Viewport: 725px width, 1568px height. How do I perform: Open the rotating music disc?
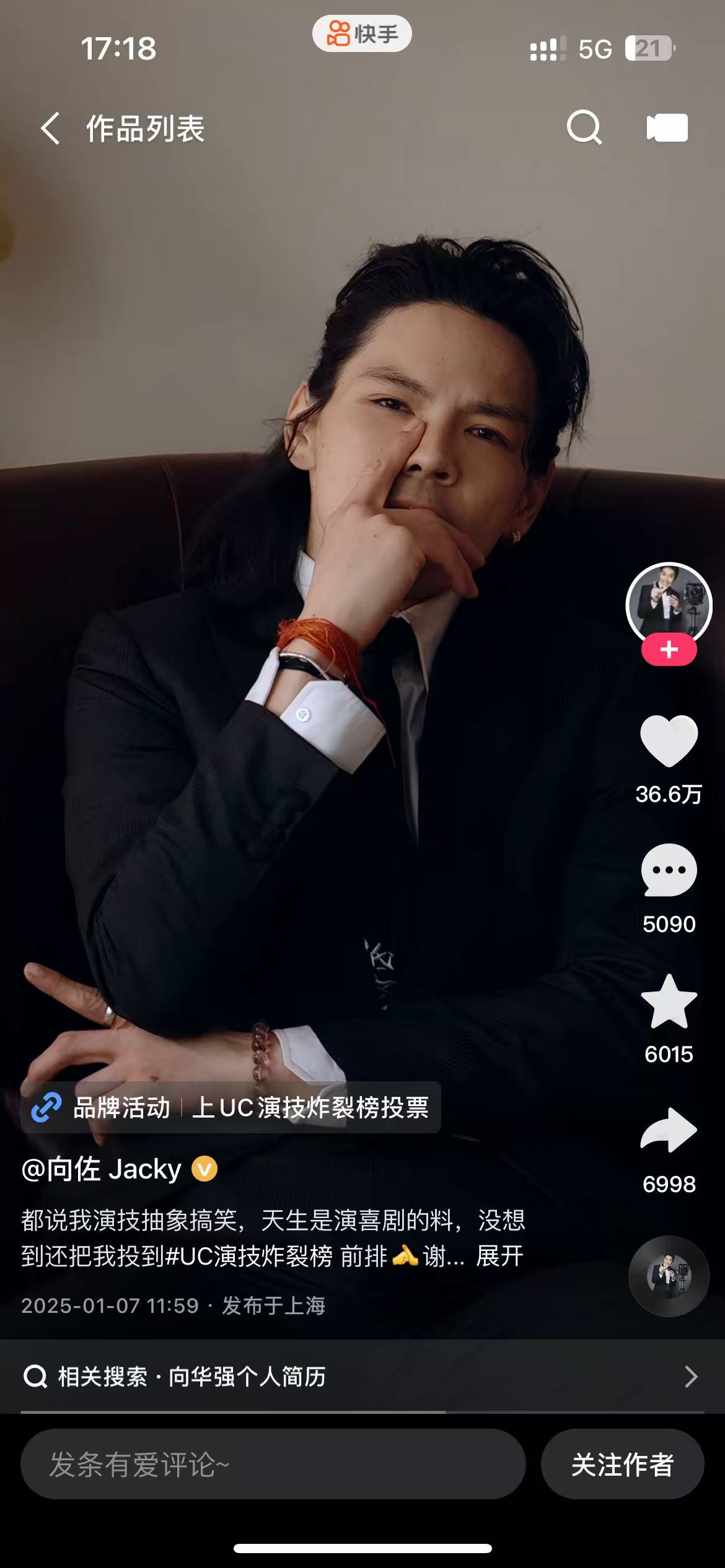(669, 1276)
